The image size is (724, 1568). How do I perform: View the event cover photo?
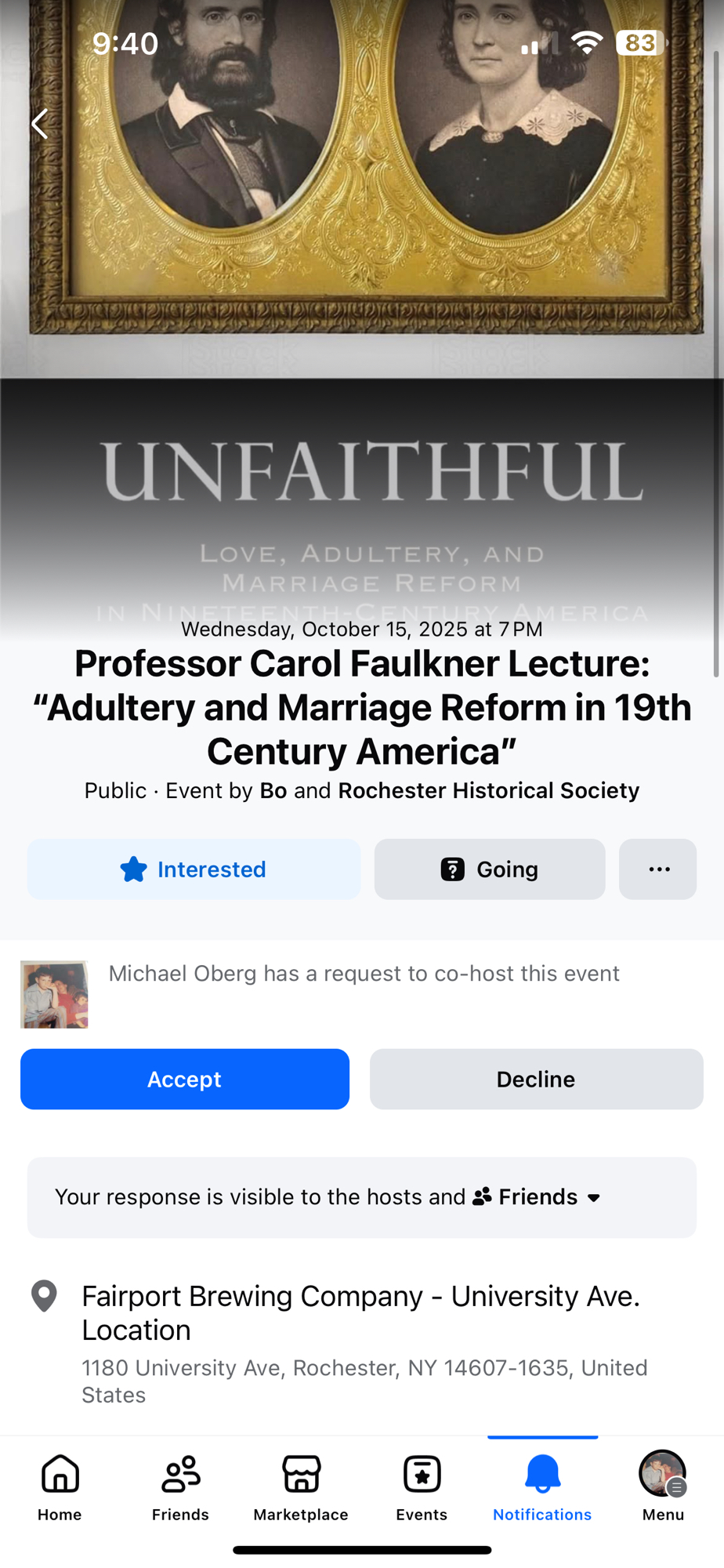(x=362, y=314)
